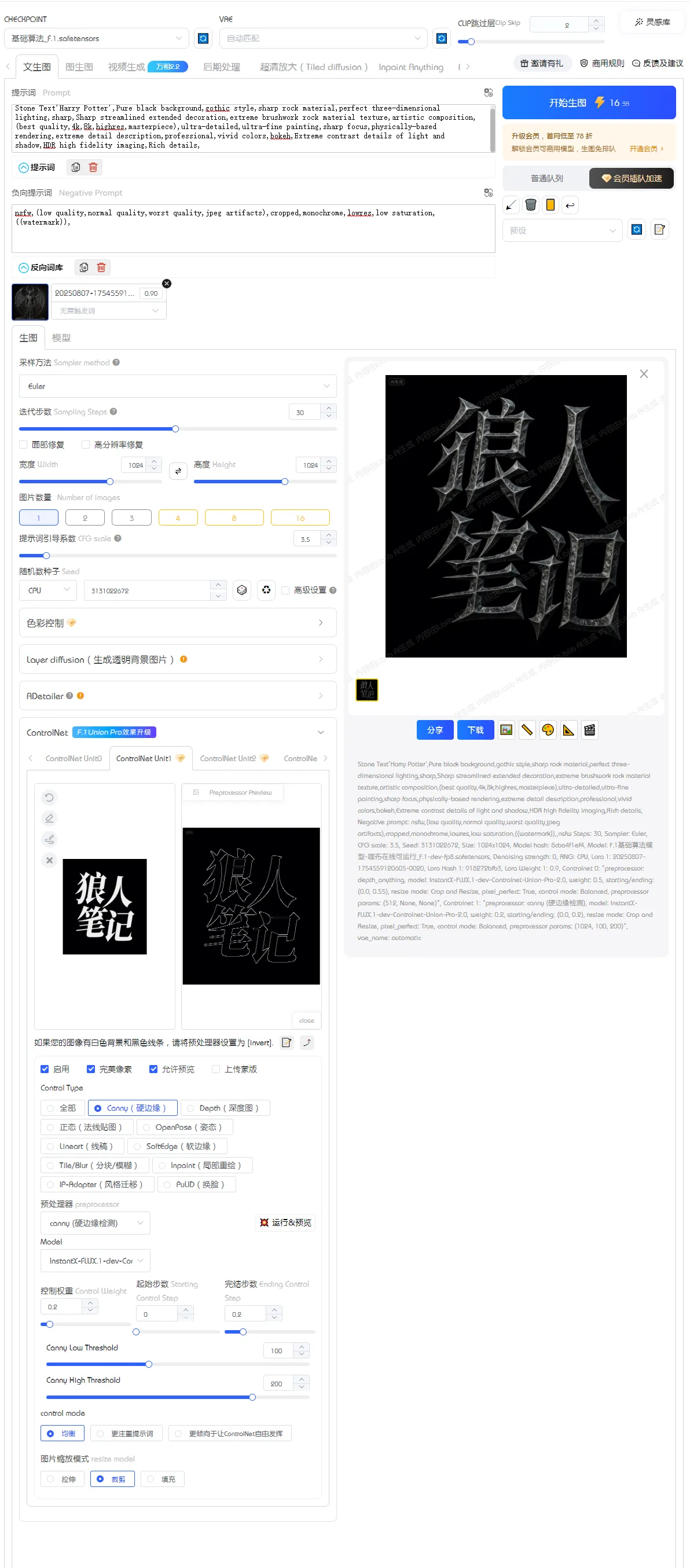This screenshot has height=1568, width=690.
Task: Uncheck the 完美像素 checkbox
Action: click(91, 1069)
